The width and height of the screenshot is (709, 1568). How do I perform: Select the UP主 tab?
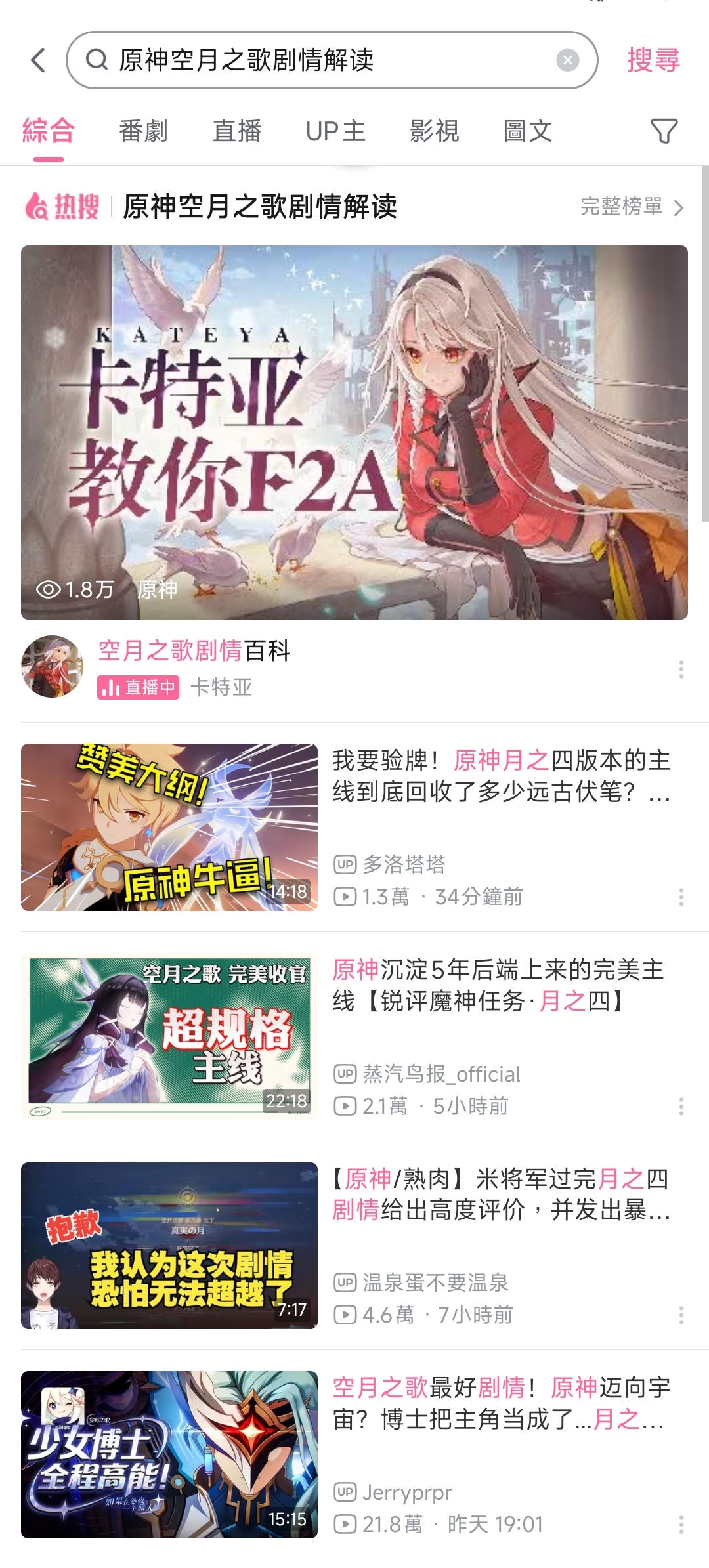(x=335, y=131)
